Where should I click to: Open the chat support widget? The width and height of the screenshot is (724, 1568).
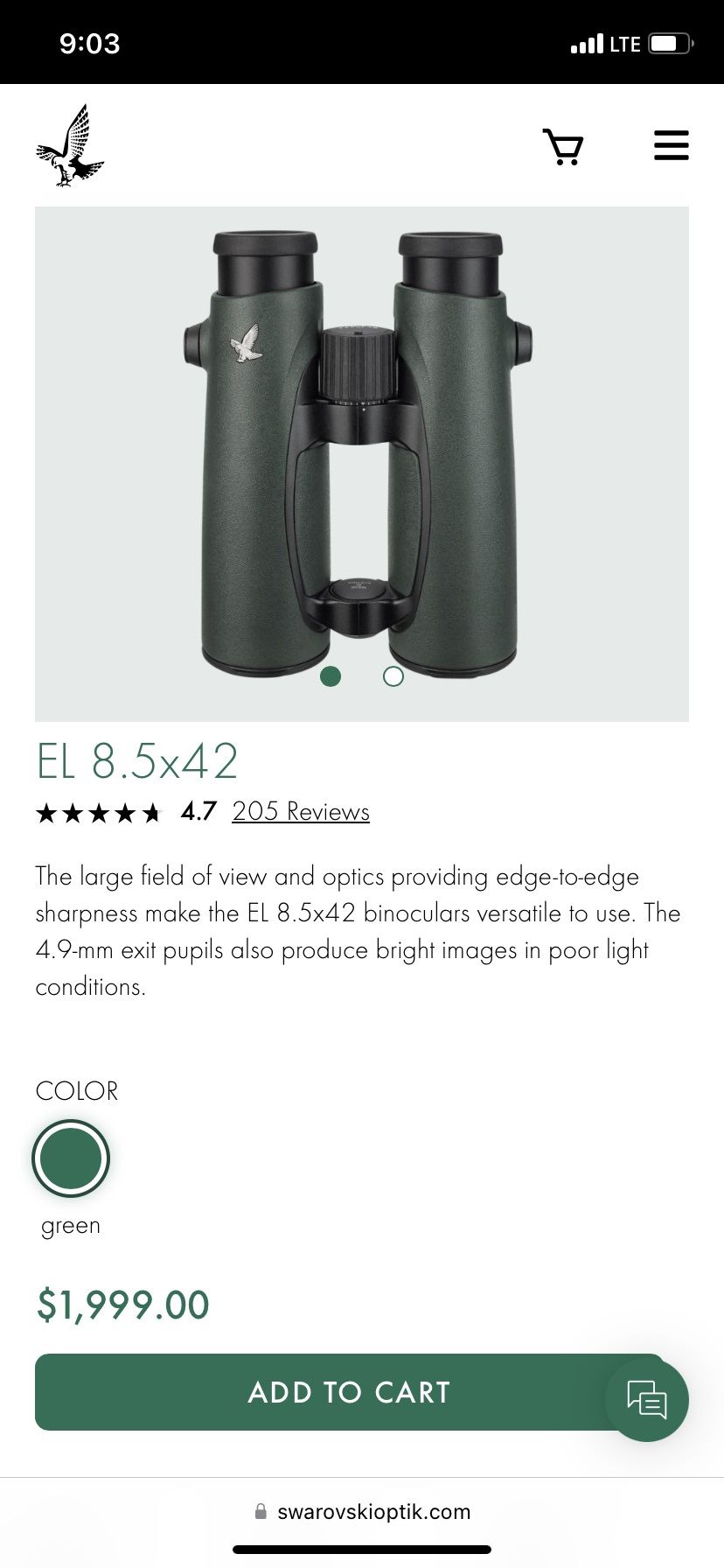(647, 1400)
